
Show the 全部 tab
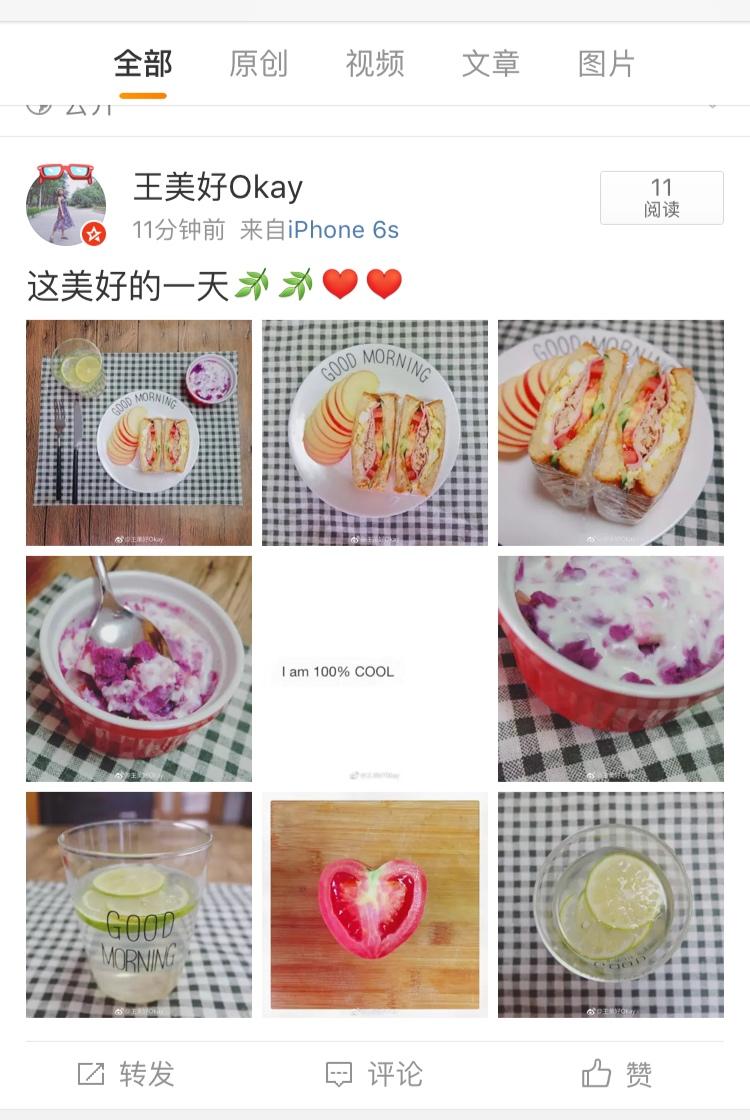coord(143,64)
